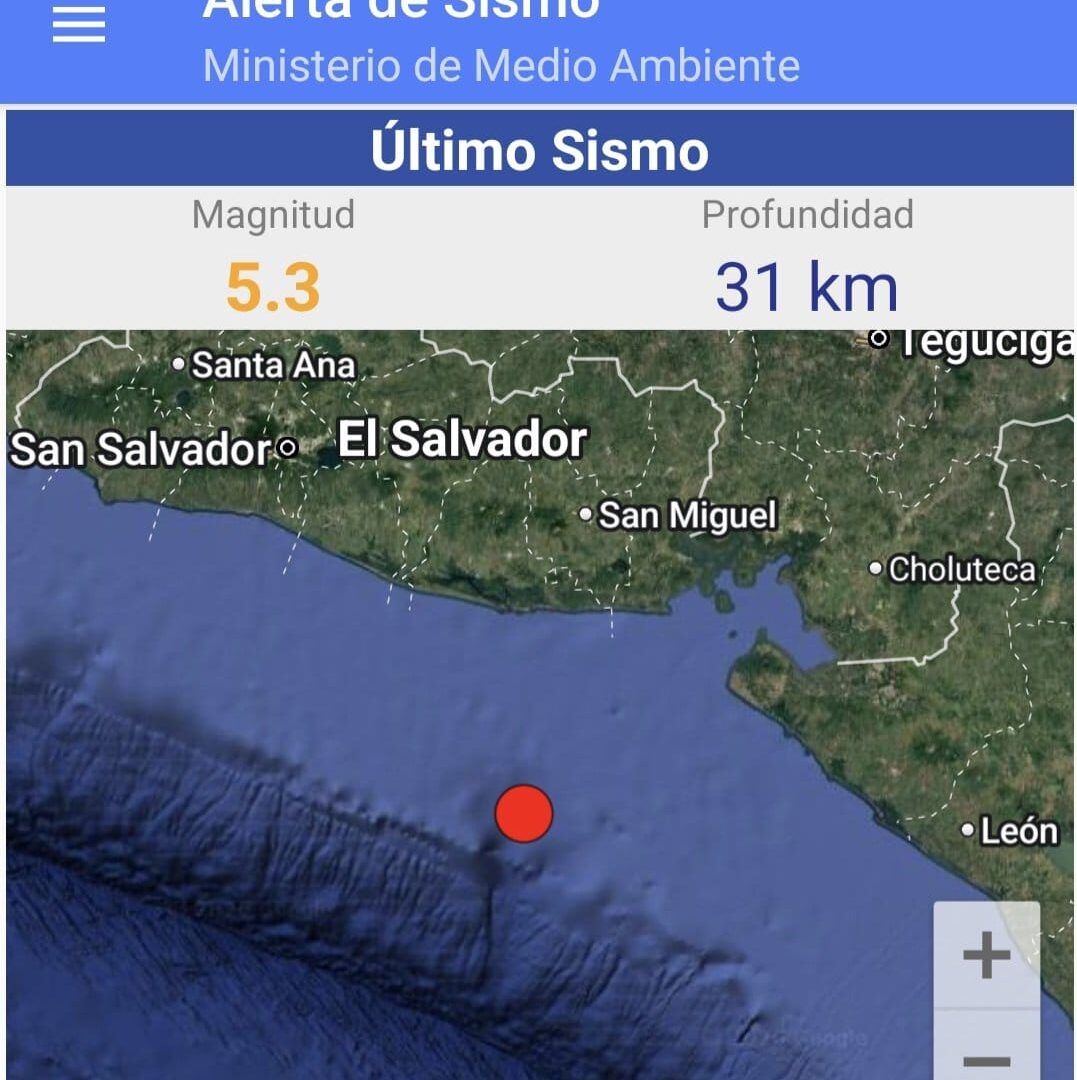Zoom in on the earthquake map

[x=986, y=955]
